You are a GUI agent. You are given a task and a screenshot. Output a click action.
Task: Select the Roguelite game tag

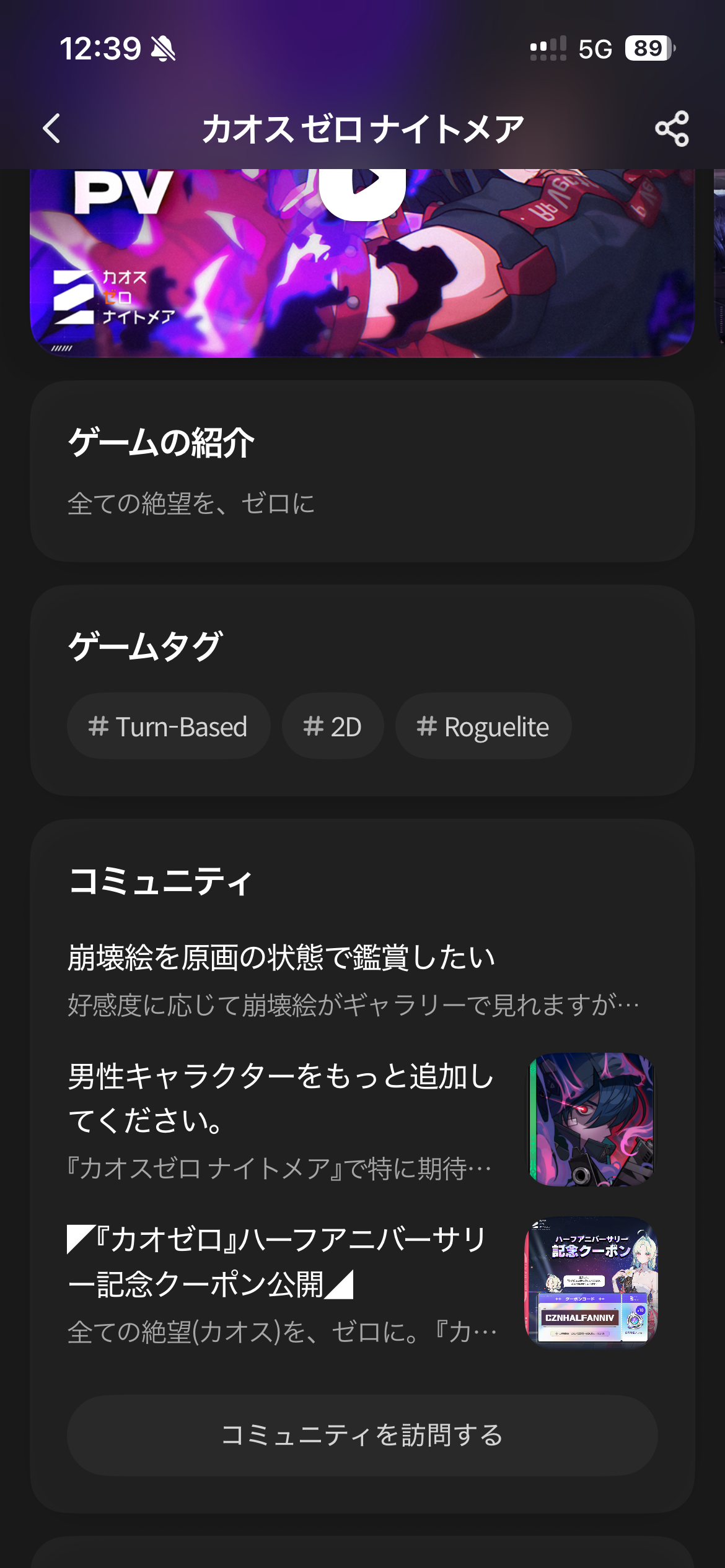point(483,726)
